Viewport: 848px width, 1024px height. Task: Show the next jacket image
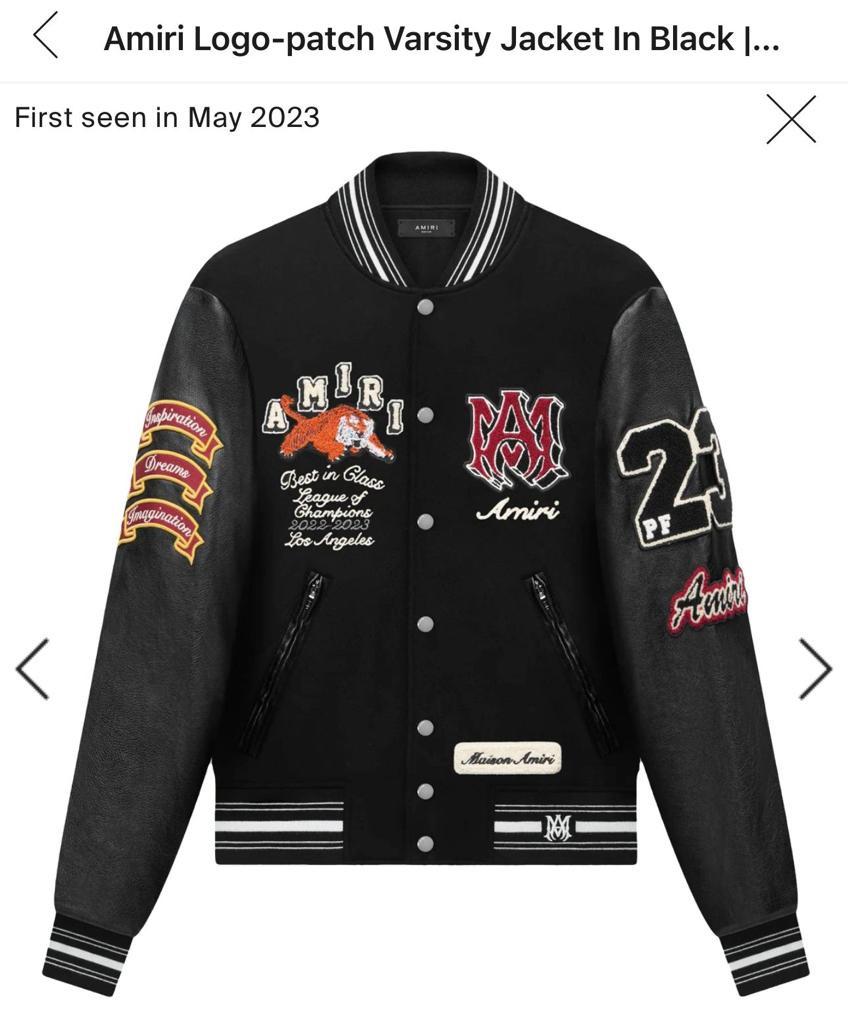point(815,668)
